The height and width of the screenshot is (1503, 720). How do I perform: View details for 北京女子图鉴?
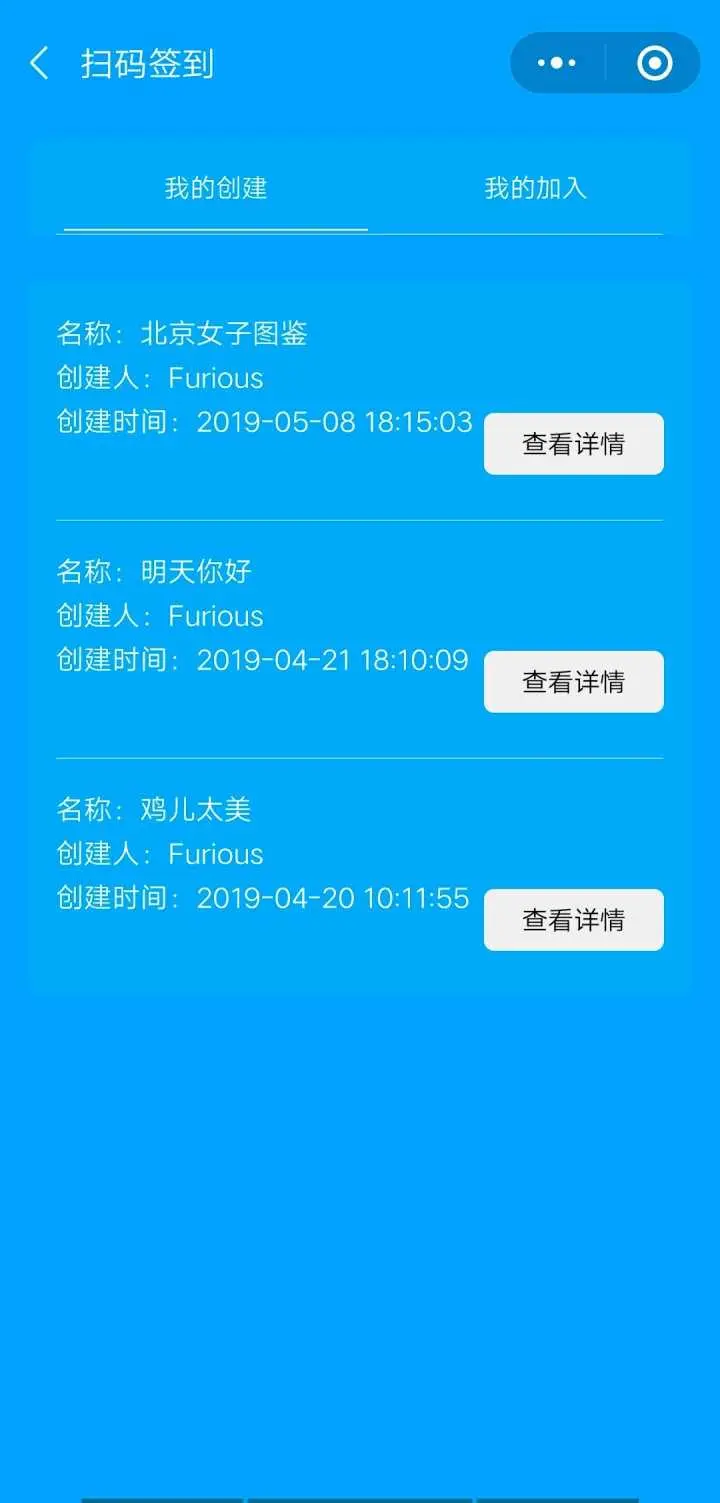tap(573, 444)
